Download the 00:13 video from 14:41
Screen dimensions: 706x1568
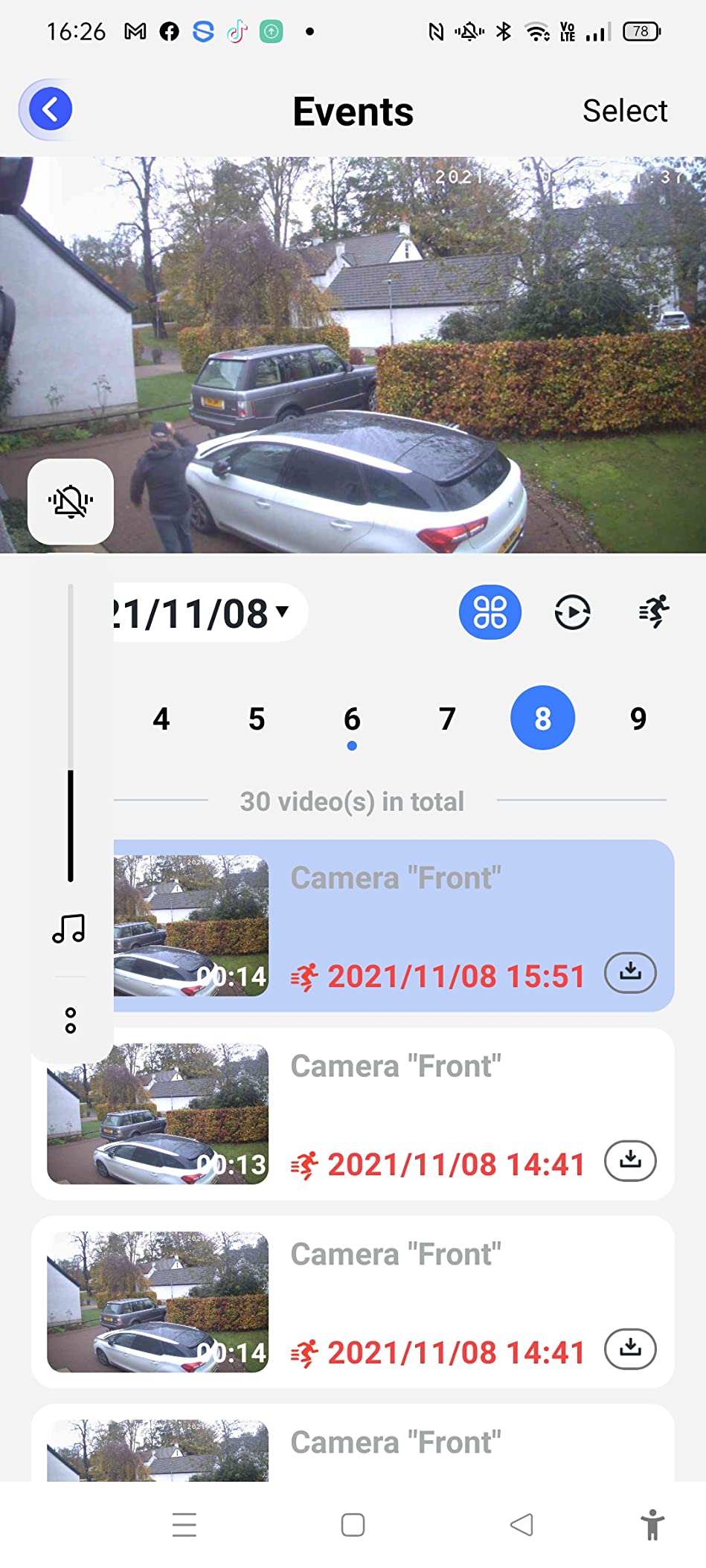pyautogui.click(x=630, y=1160)
